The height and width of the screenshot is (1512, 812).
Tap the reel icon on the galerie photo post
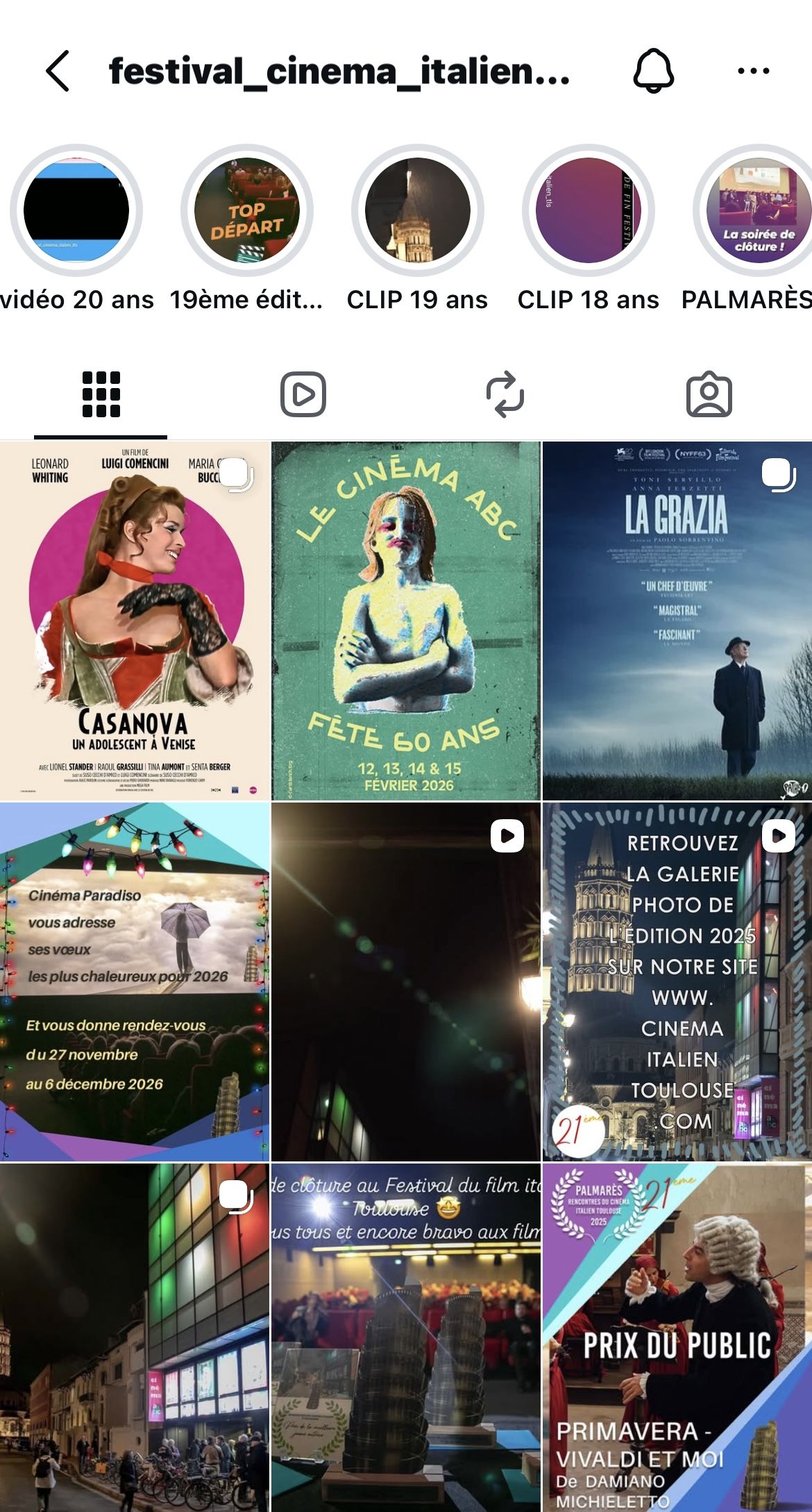point(779,837)
